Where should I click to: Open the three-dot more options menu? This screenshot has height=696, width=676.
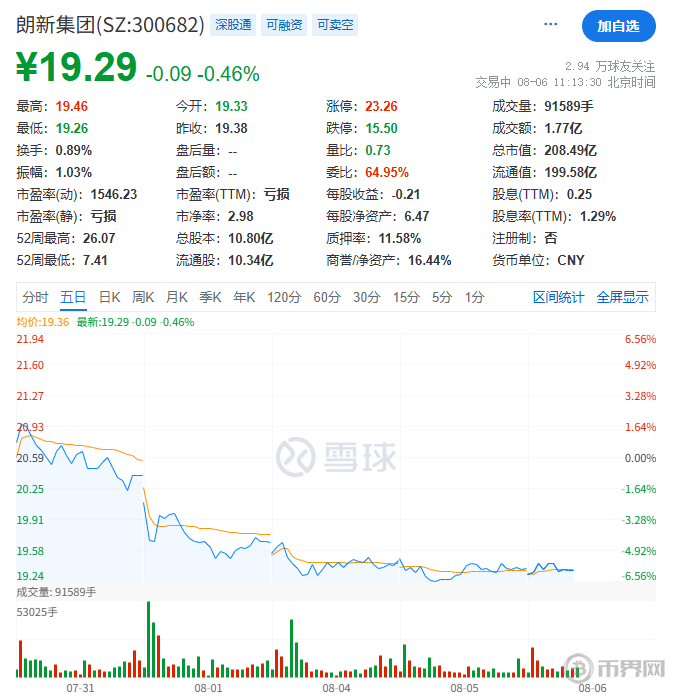tap(551, 24)
